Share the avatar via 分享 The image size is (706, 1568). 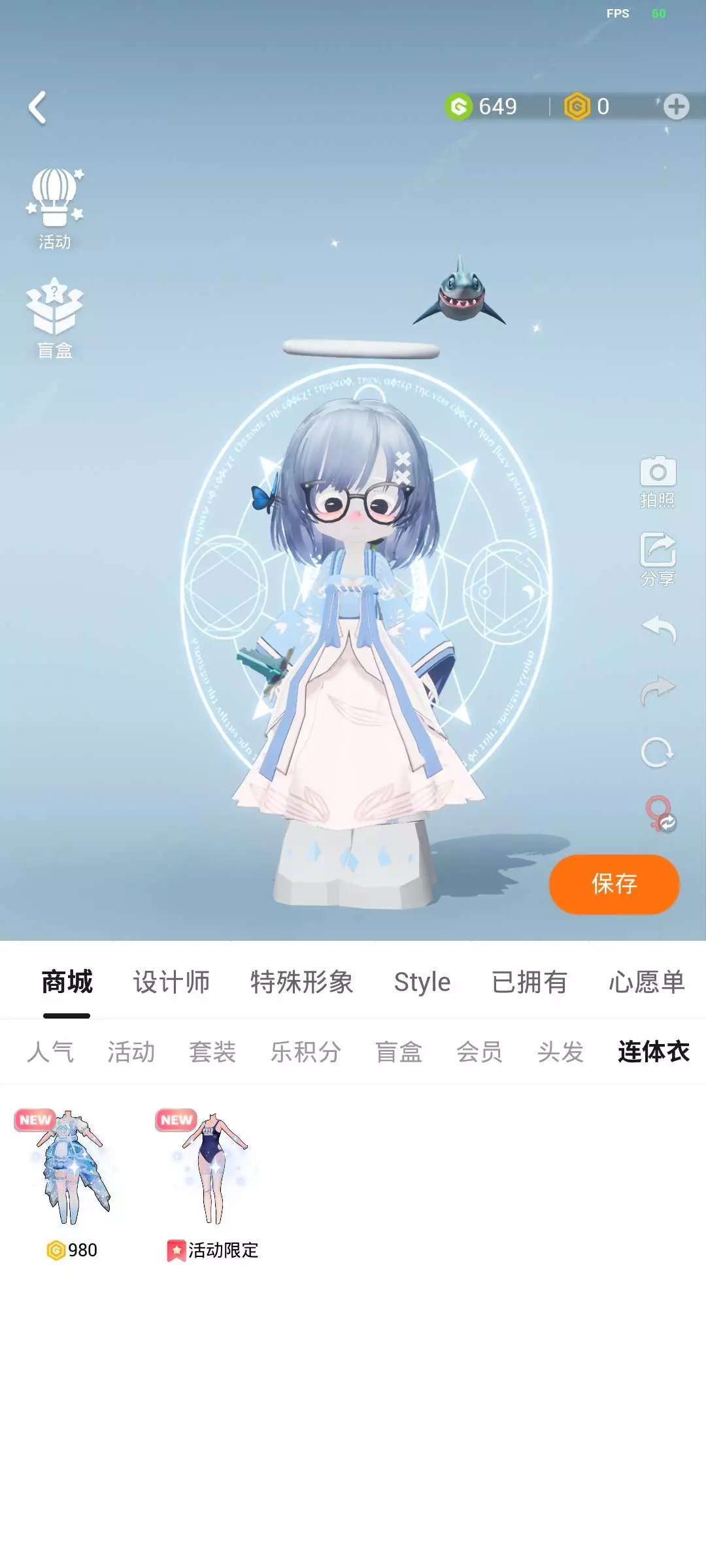(x=658, y=559)
